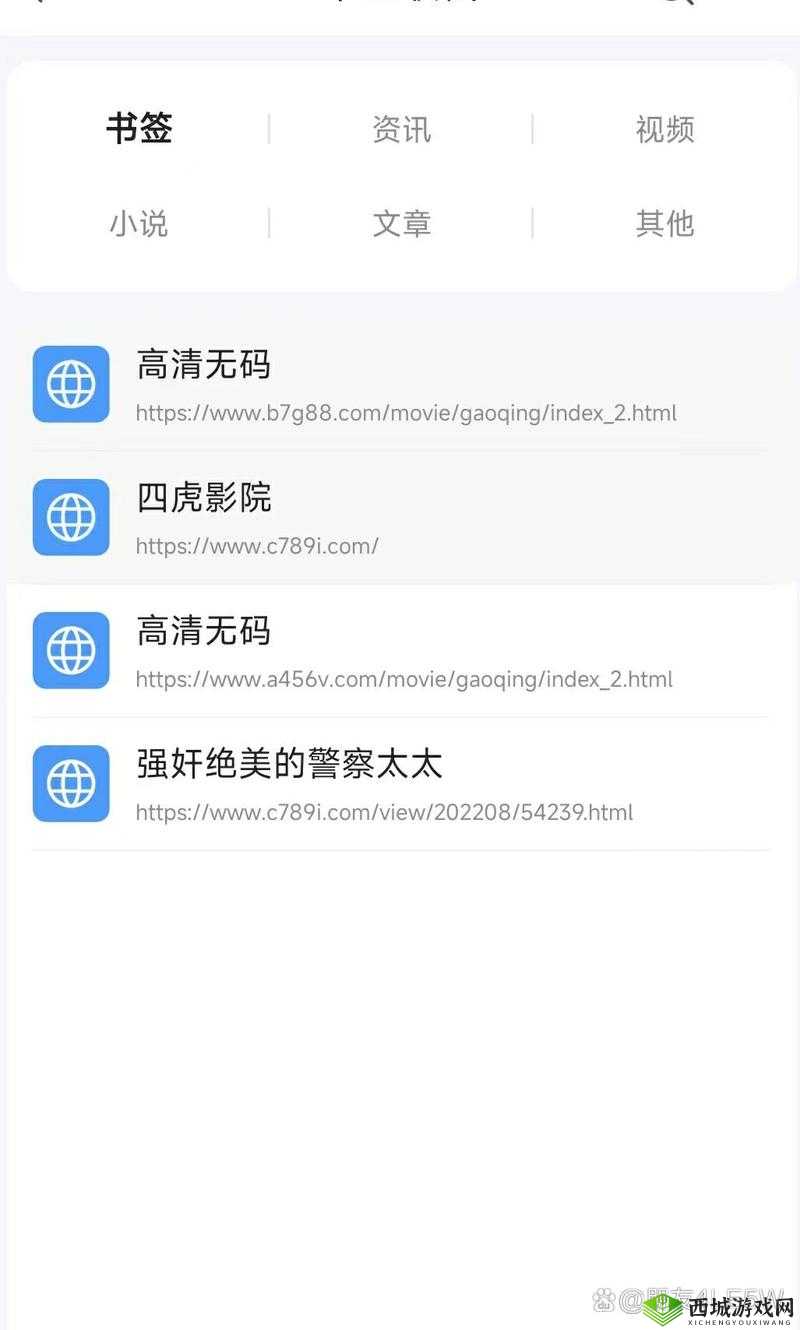Open the c789i.com view 54239 link
800x1330 pixels.
click(384, 813)
